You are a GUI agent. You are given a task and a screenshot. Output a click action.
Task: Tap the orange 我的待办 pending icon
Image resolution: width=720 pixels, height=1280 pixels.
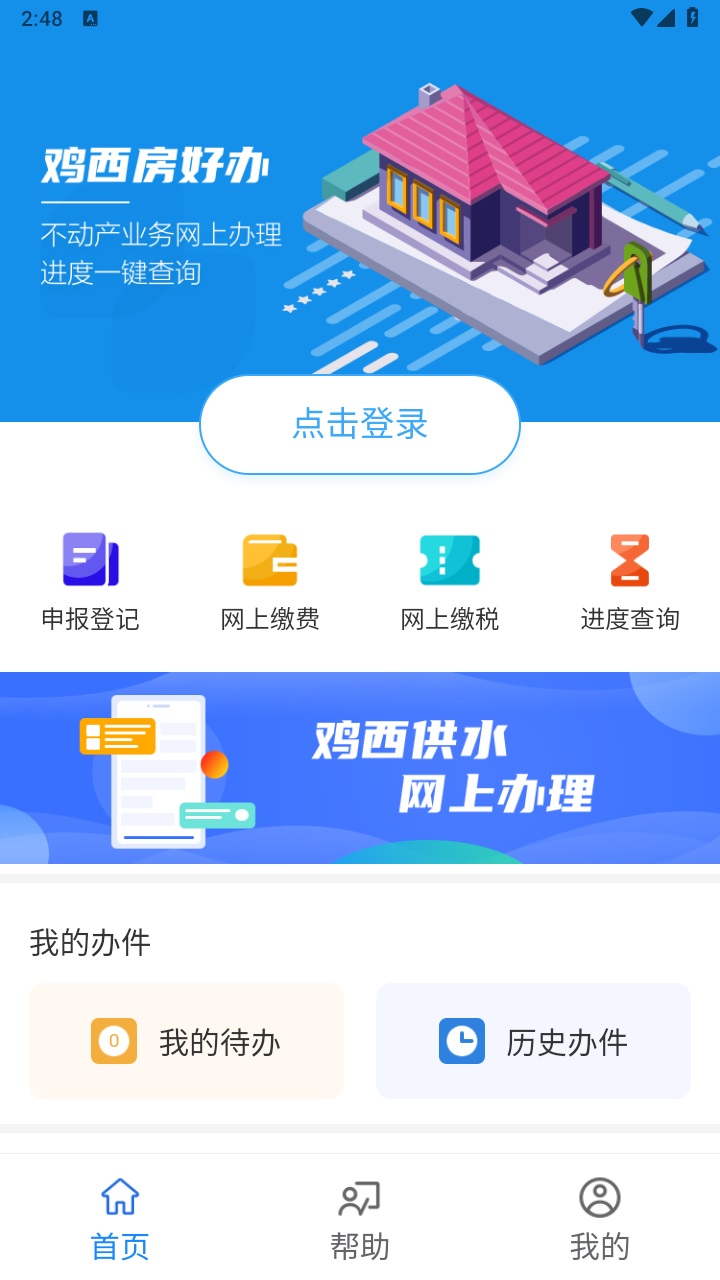click(113, 1040)
